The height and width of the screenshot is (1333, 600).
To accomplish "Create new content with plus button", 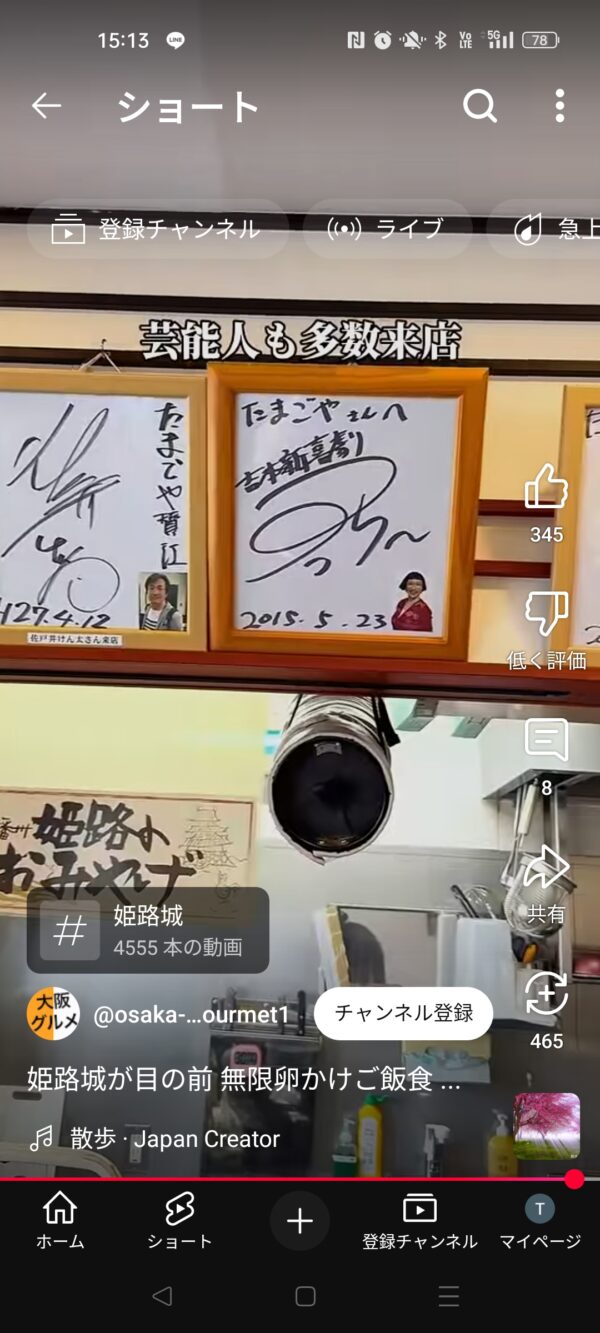I will pos(300,1220).
